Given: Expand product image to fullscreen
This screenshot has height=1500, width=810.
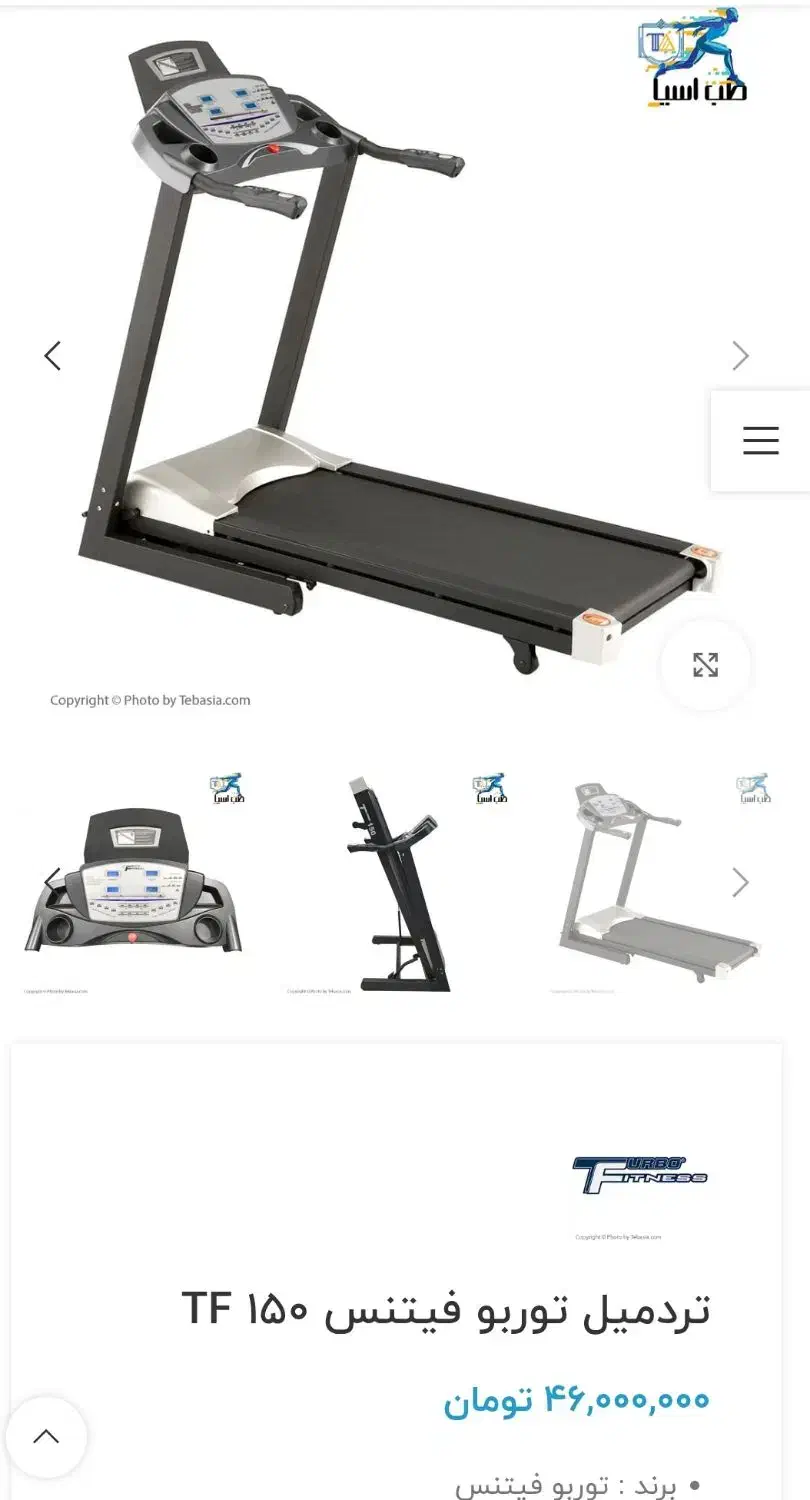Looking at the screenshot, I should tap(705, 665).
